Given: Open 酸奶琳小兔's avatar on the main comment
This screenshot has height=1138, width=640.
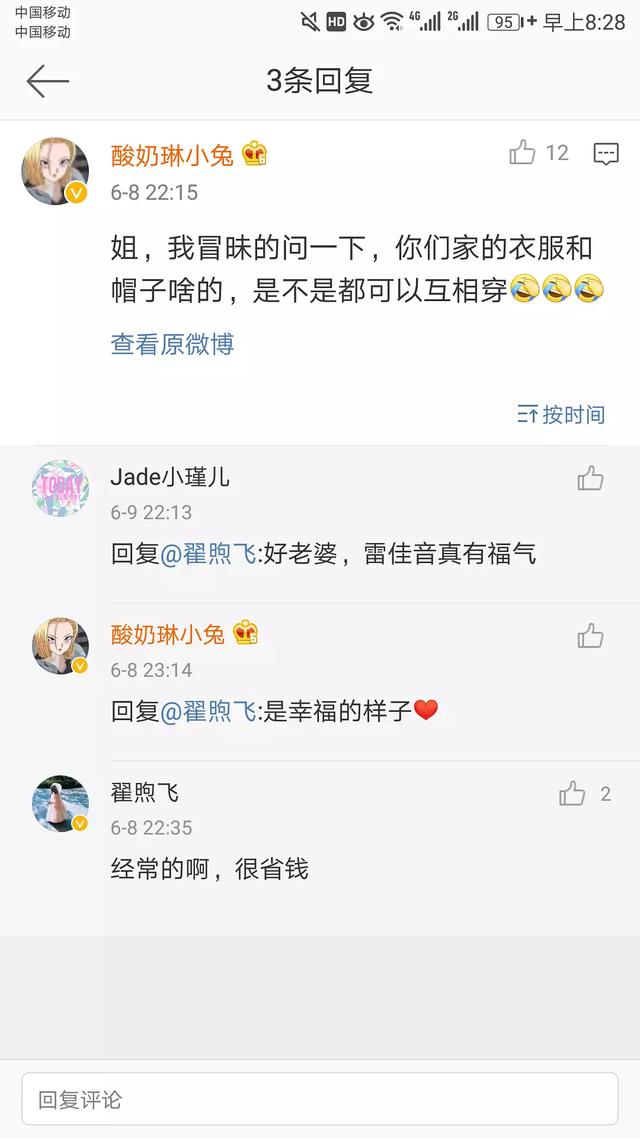Looking at the screenshot, I should pyautogui.click(x=56, y=171).
